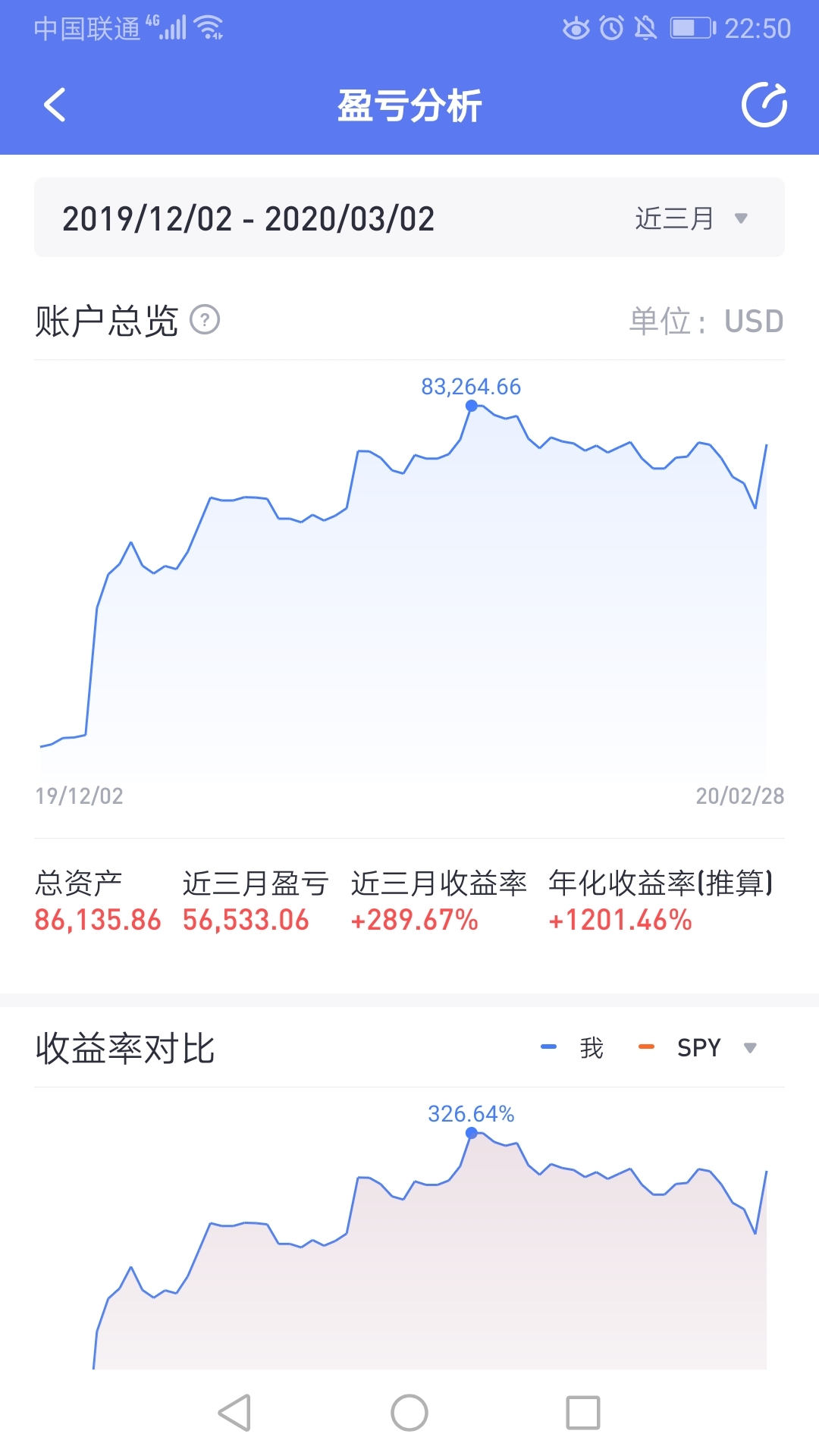819x1456 pixels.
Task: Tap the system home button
Action: coord(409,1413)
